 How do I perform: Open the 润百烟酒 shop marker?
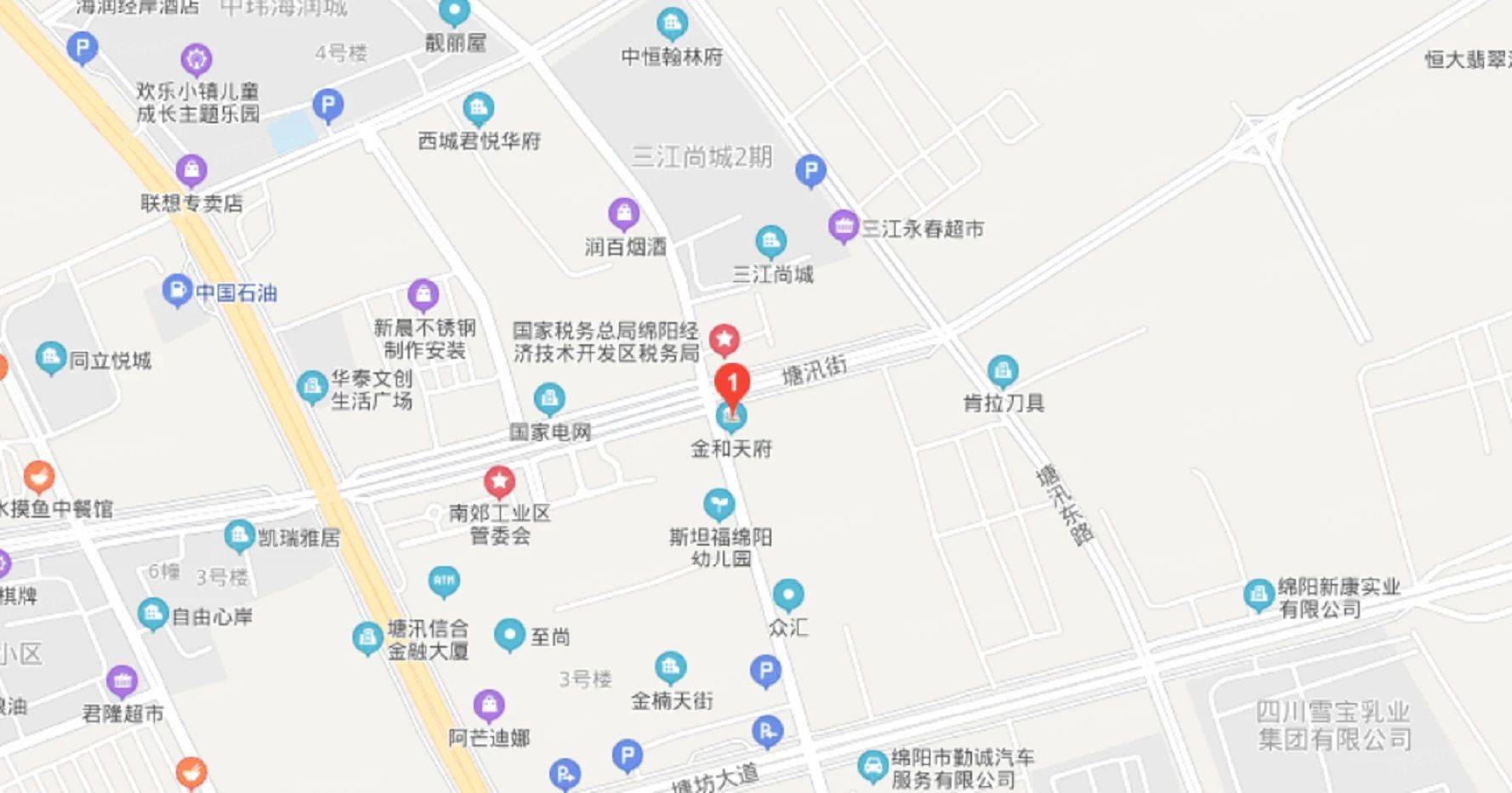coord(623,214)
